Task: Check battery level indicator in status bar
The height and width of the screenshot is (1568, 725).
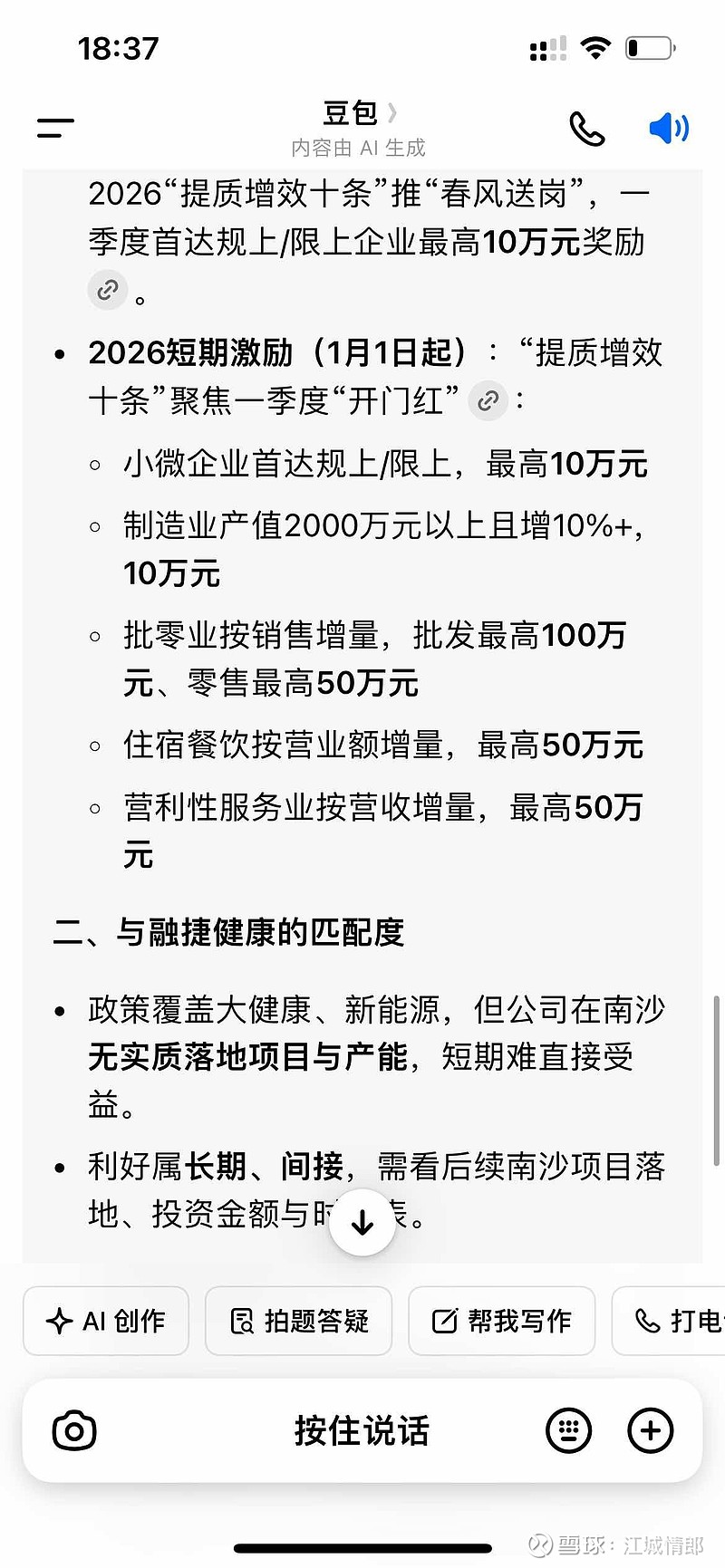Action: point(649,47)
